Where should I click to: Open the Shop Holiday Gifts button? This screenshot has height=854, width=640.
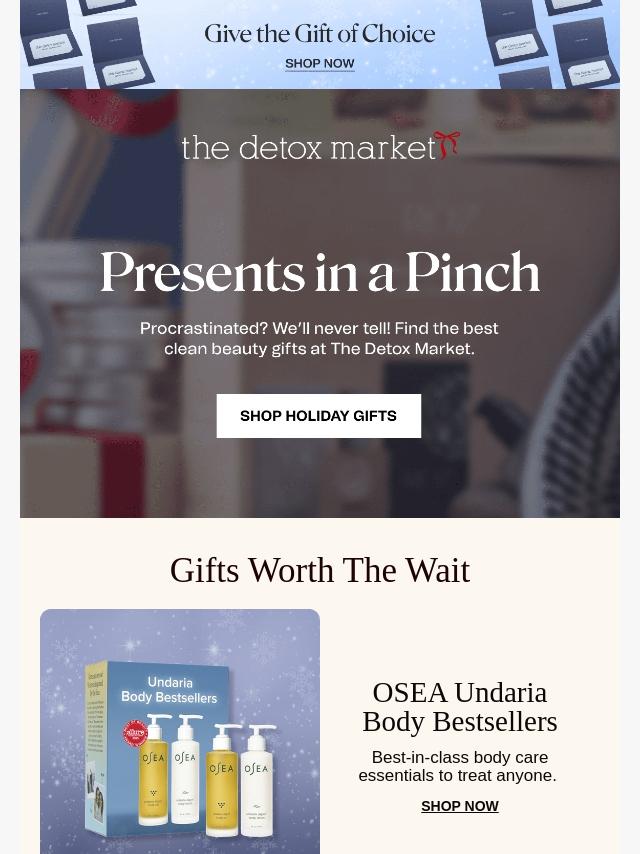pyautogui.click(x=318, y=416)
